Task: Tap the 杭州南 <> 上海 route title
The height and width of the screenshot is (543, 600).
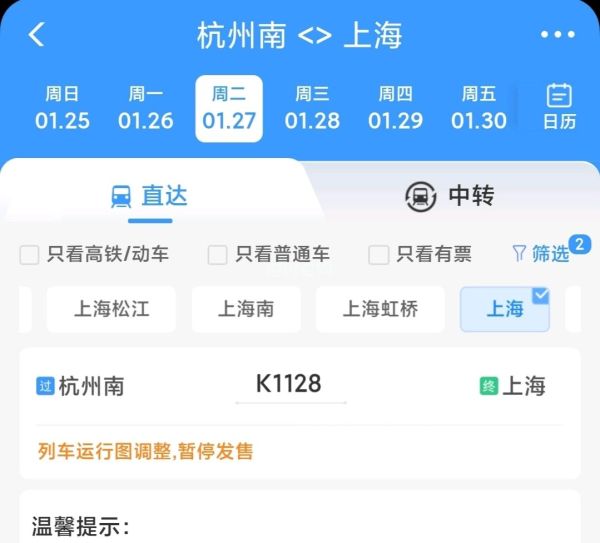Action: pos(299,36)
